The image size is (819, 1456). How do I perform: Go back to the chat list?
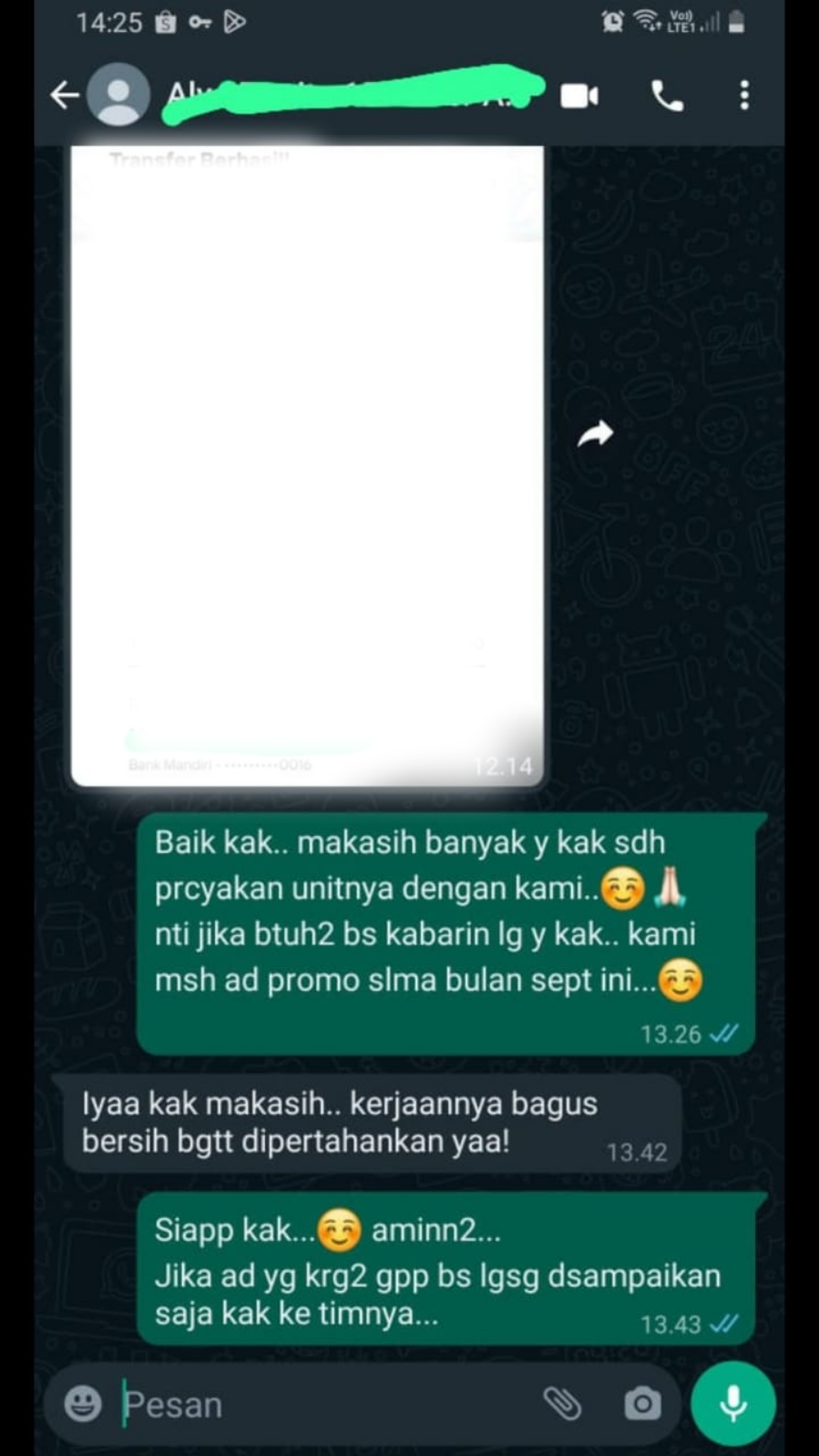click(64, 95)
